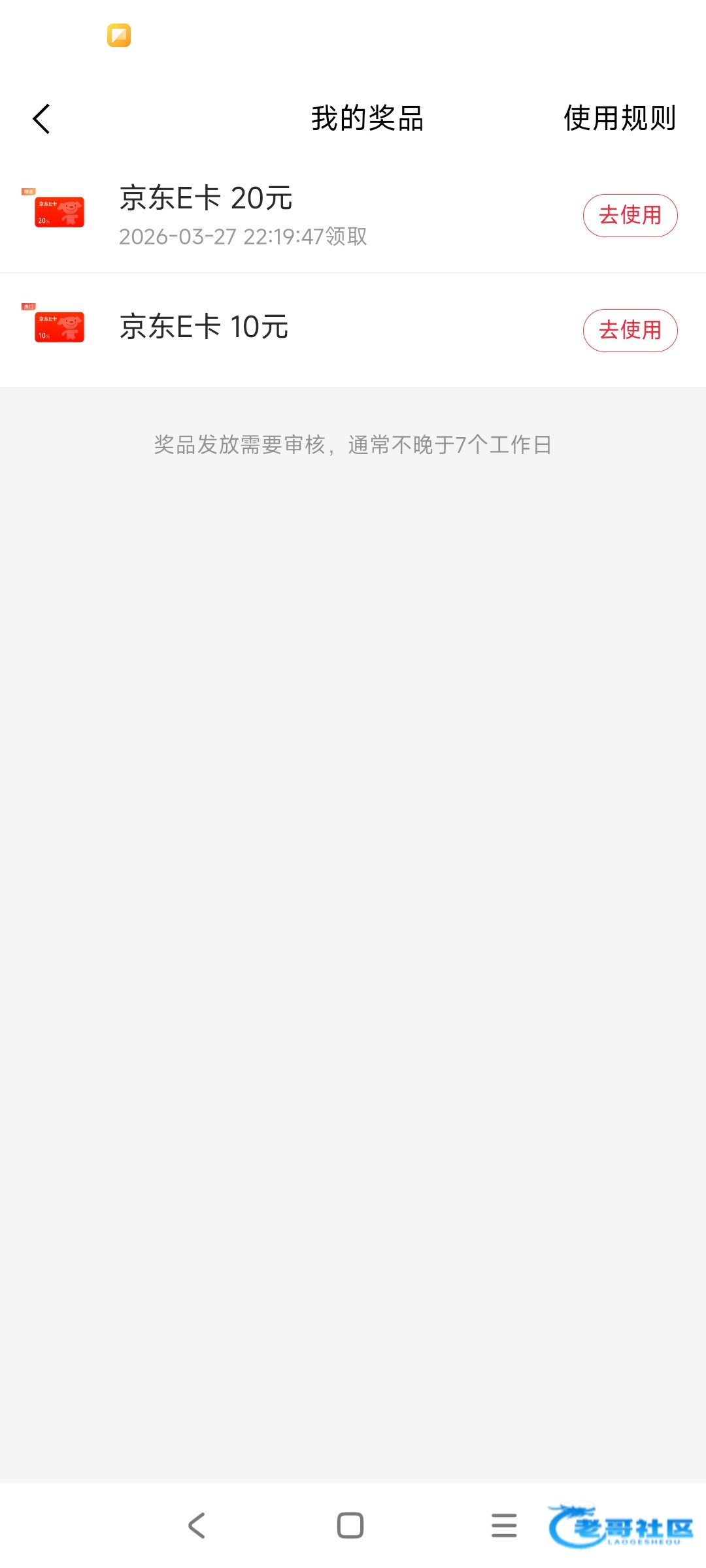Open 使用规则 usage rules
706x1568 pixels.
[x=620, y=118]
